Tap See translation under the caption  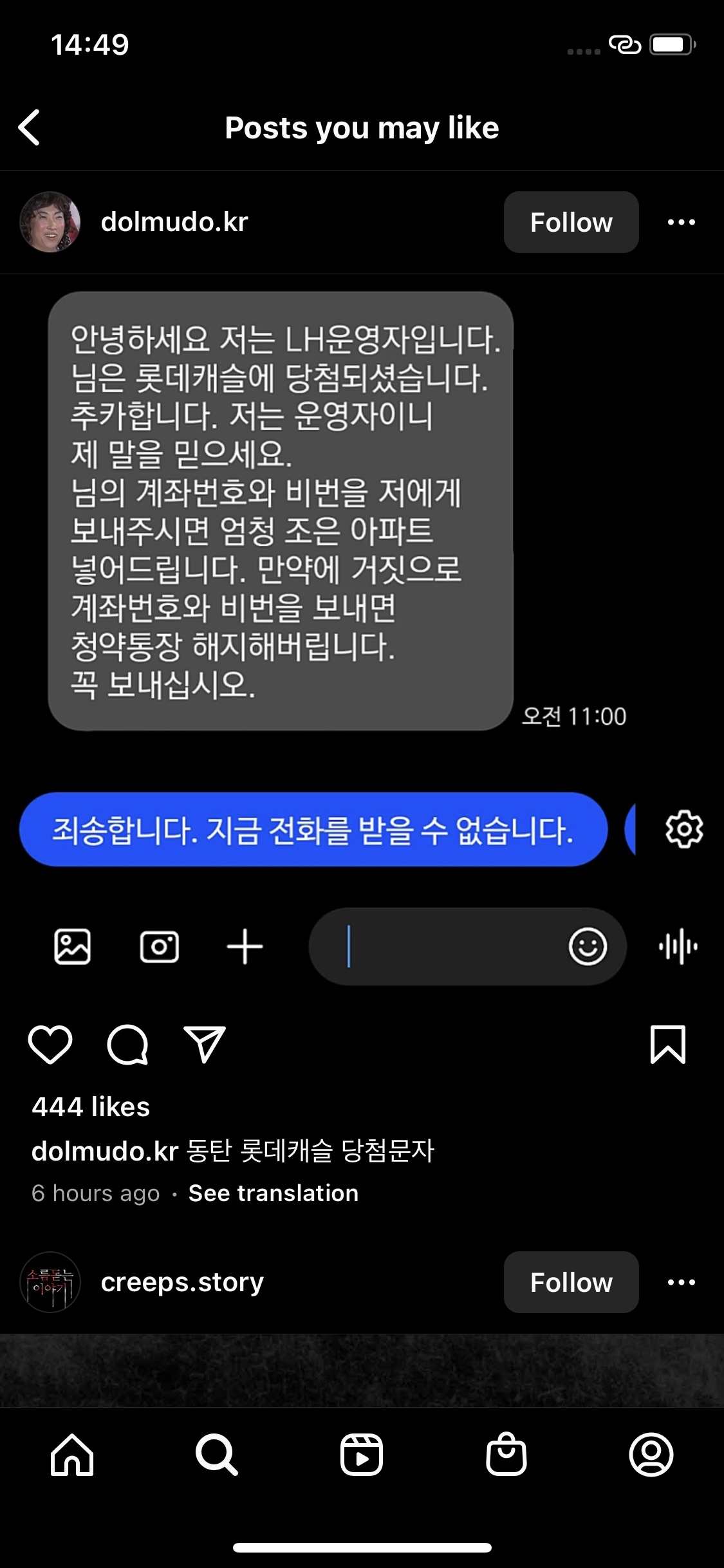pyautogui.click(x=273, y=1193)
